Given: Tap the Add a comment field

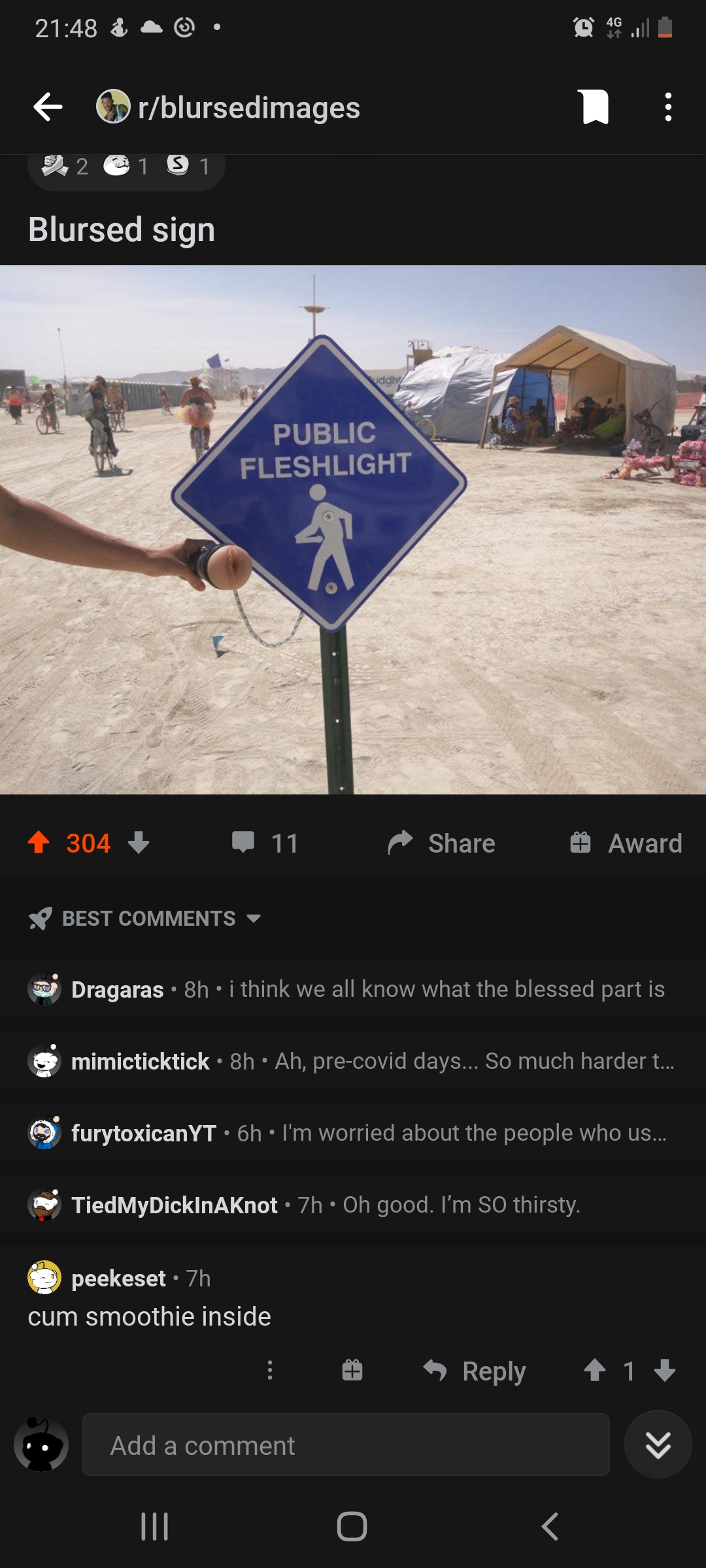Looking at the screenshot, I should point(345,1445).
